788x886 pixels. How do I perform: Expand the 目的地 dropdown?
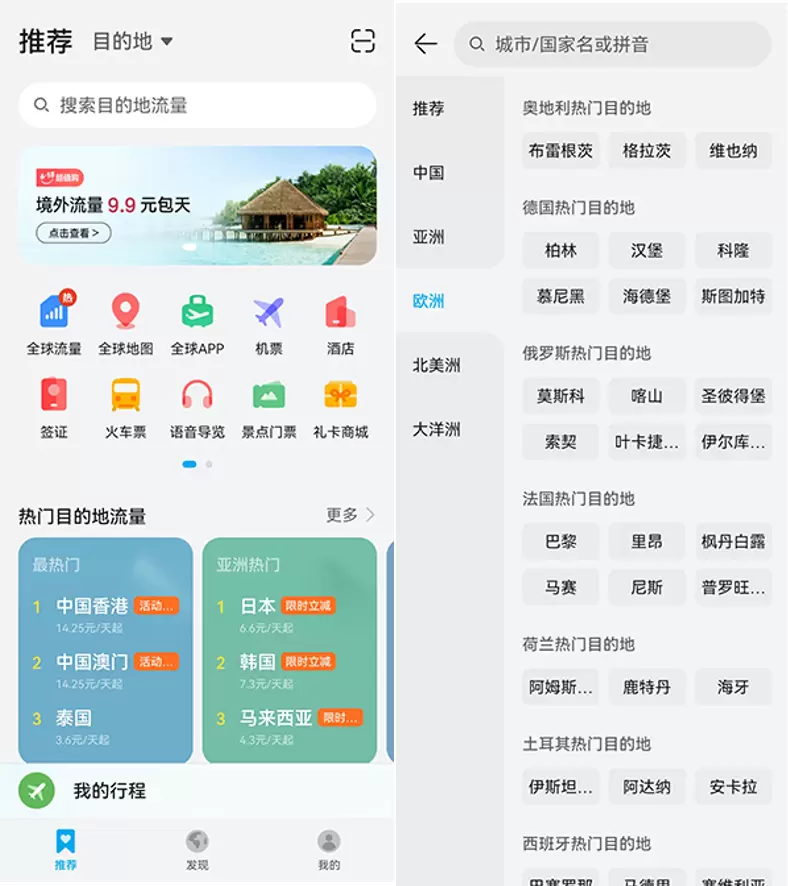[133, 41]
